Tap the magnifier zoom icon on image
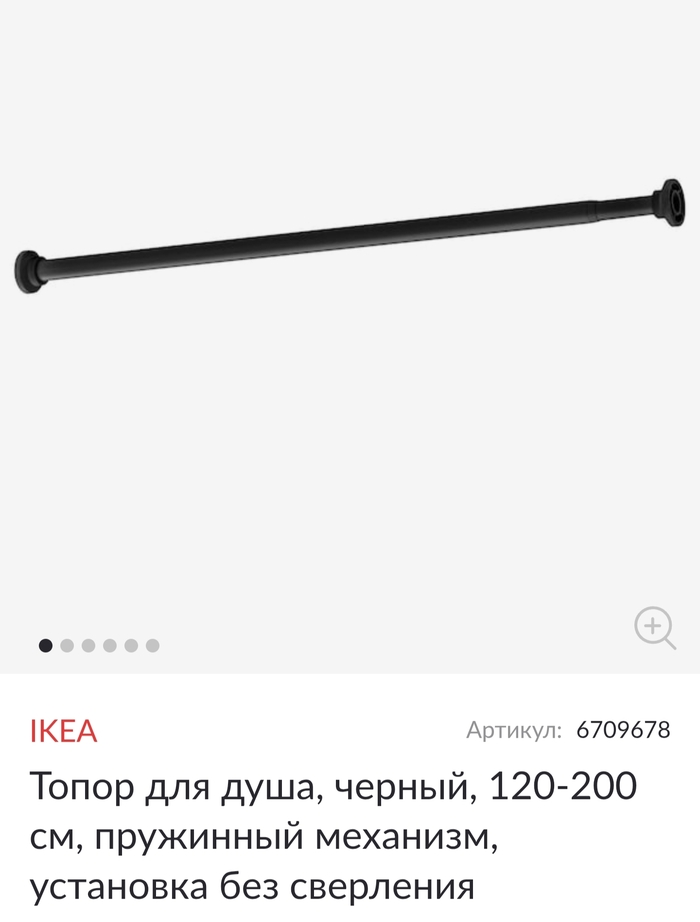 tap(654, 628)
